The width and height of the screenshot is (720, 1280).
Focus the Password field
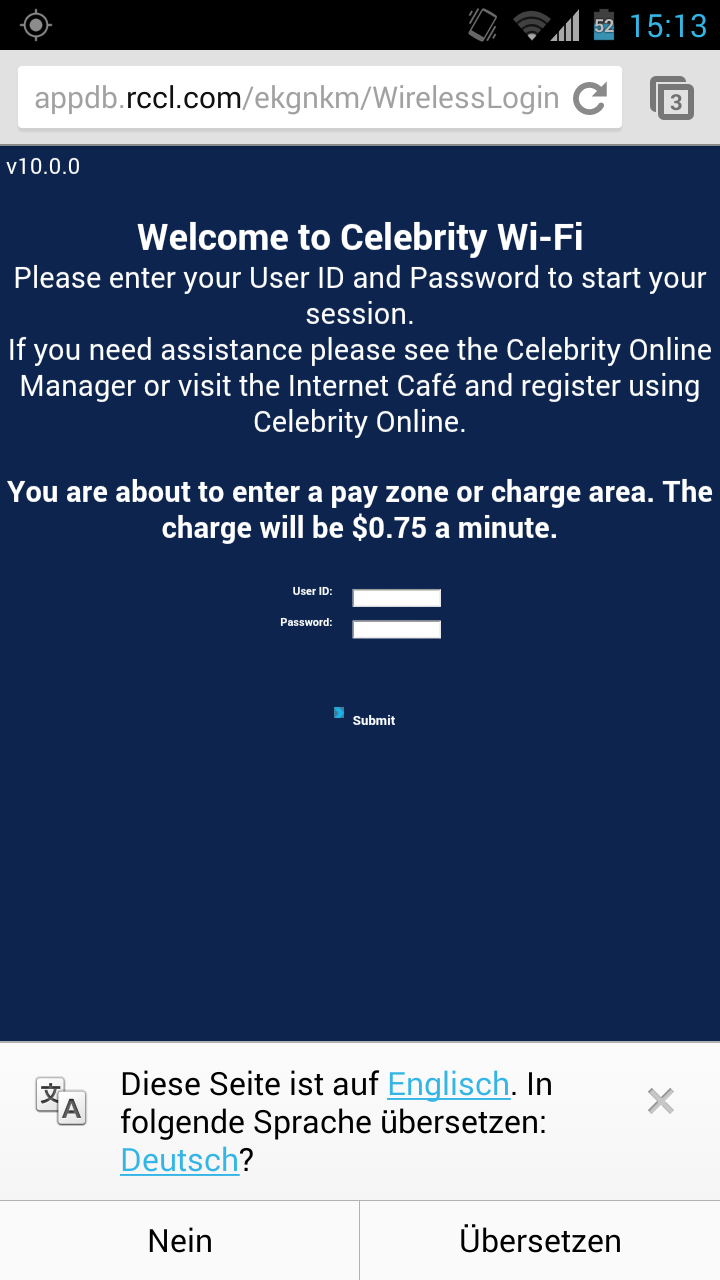(396, 629)
